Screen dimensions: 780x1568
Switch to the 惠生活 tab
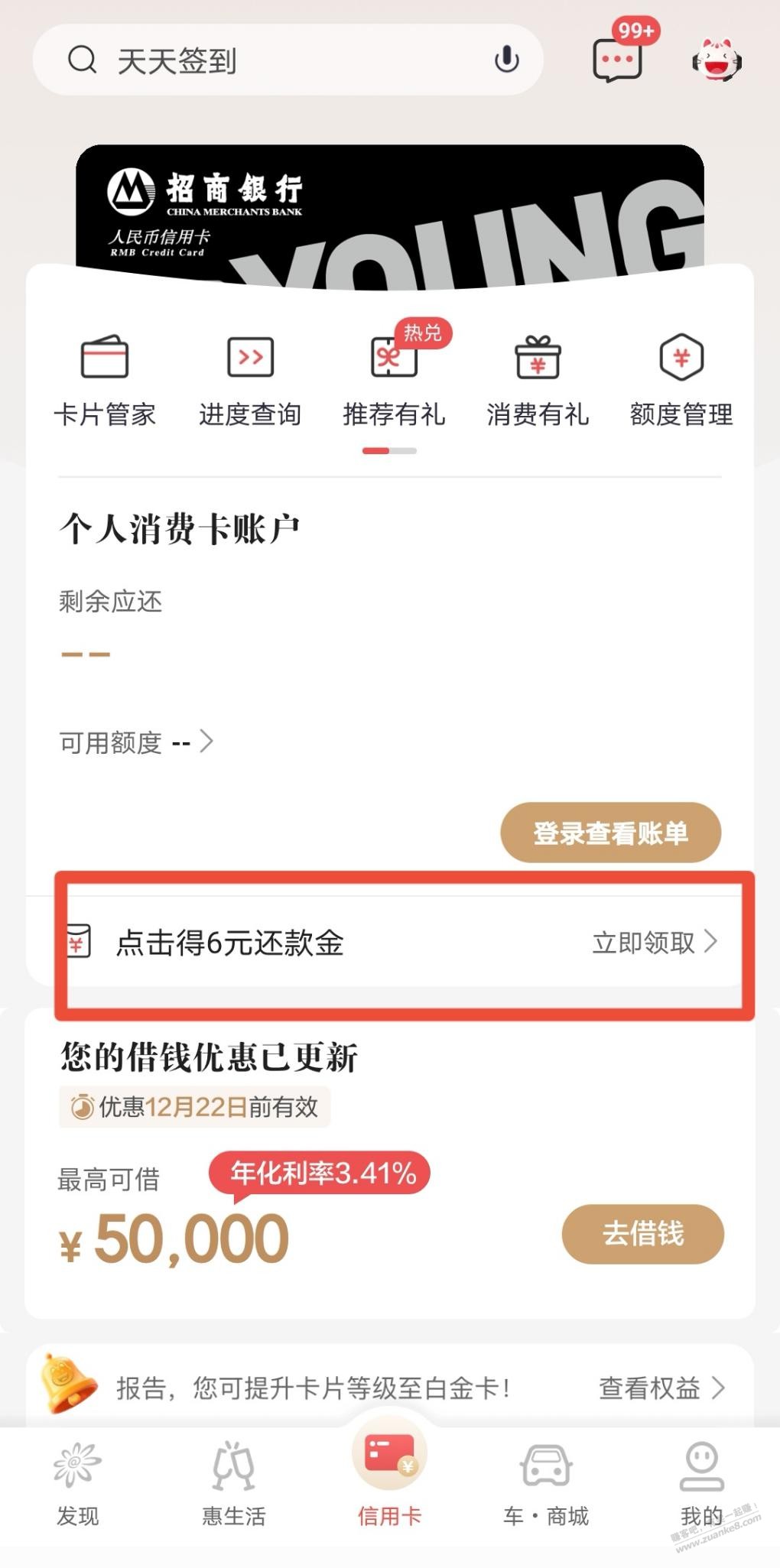(x=233, y=1483)
